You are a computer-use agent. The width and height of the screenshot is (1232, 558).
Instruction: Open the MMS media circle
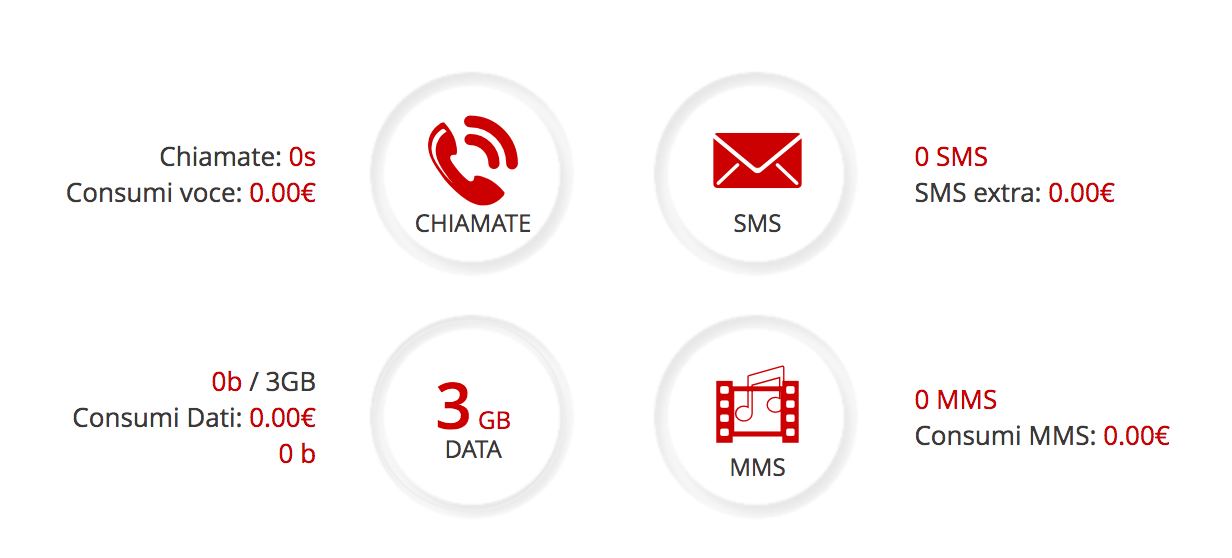[757, 417]
